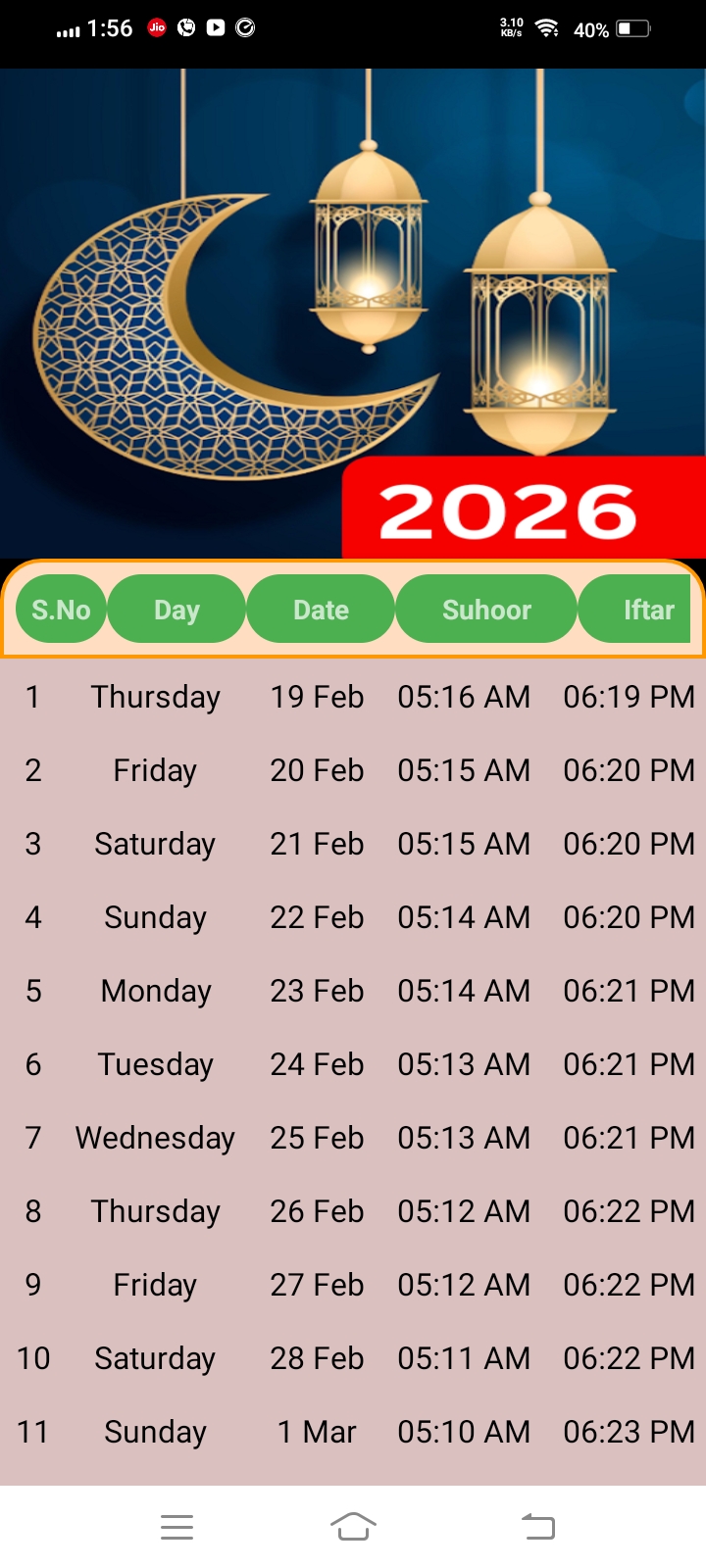Tap the S.No column header
Viewport: 706px width, 1568px height.
click(x=61, y=610)
